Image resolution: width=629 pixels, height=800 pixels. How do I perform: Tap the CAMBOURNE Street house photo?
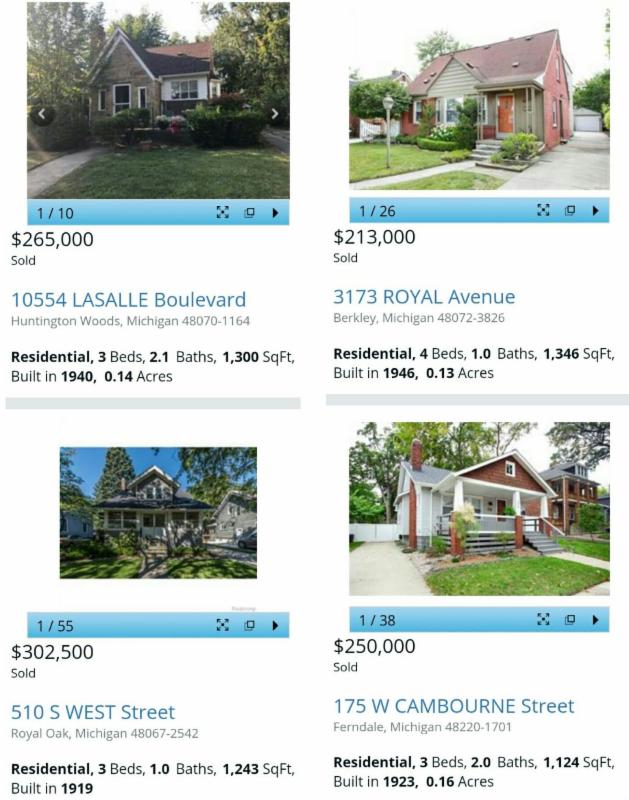[478, 512]
